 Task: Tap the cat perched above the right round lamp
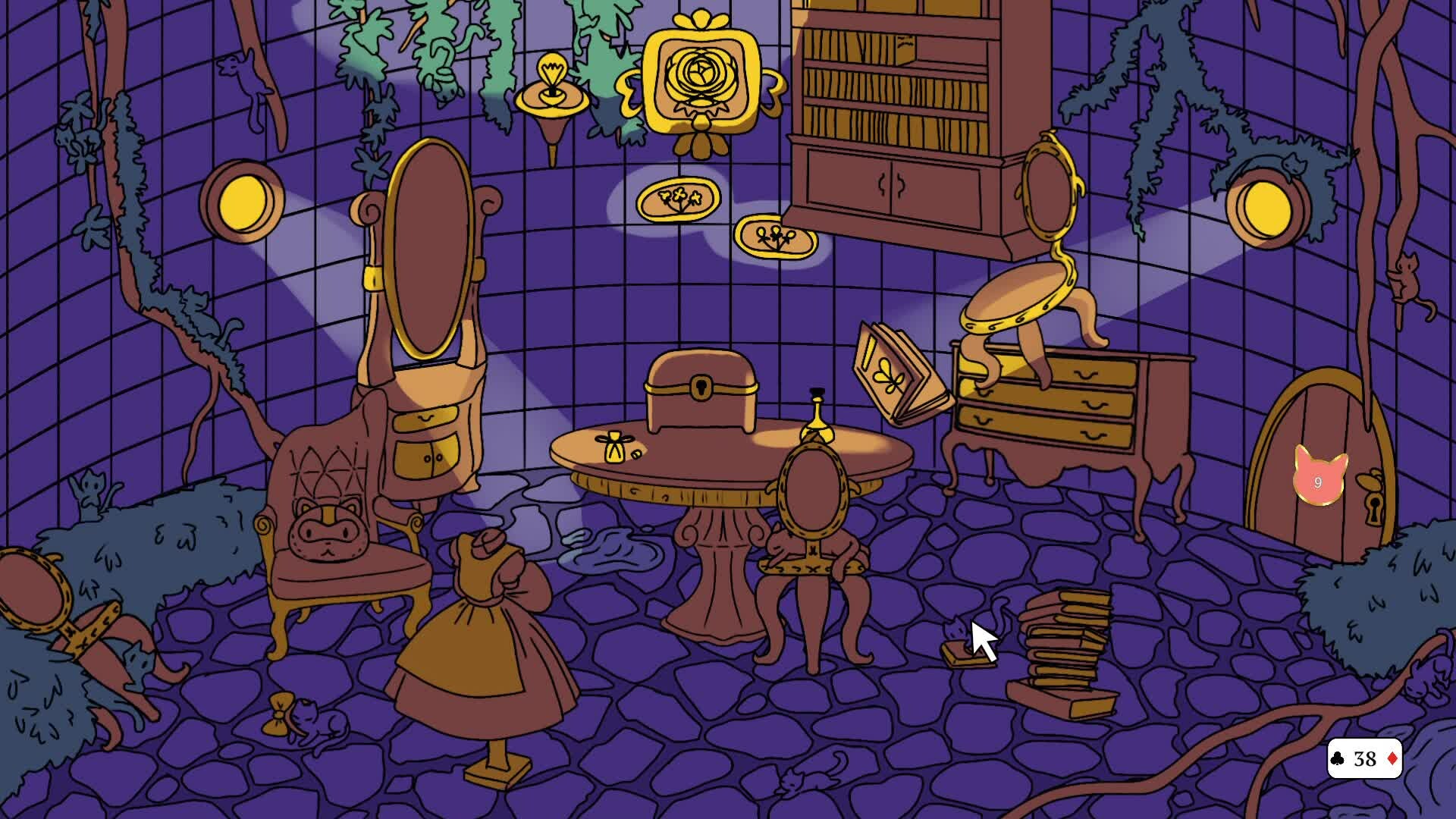(1289, 162)
